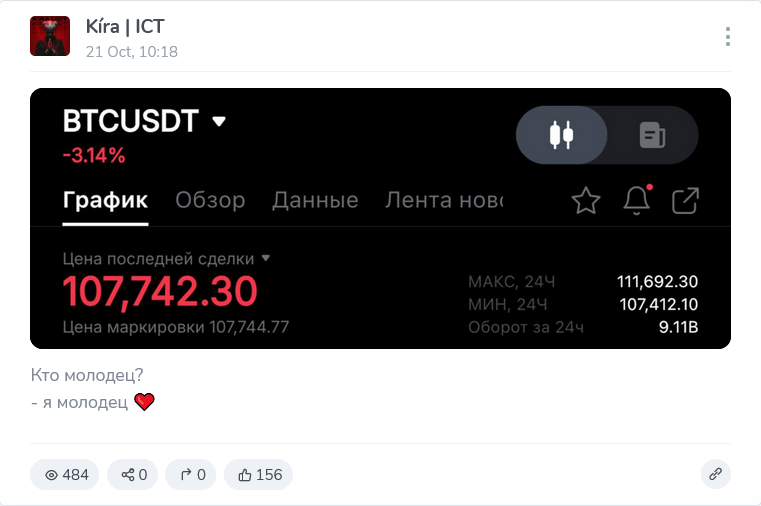Tap Kira's avatar picture

click(50, 36)
